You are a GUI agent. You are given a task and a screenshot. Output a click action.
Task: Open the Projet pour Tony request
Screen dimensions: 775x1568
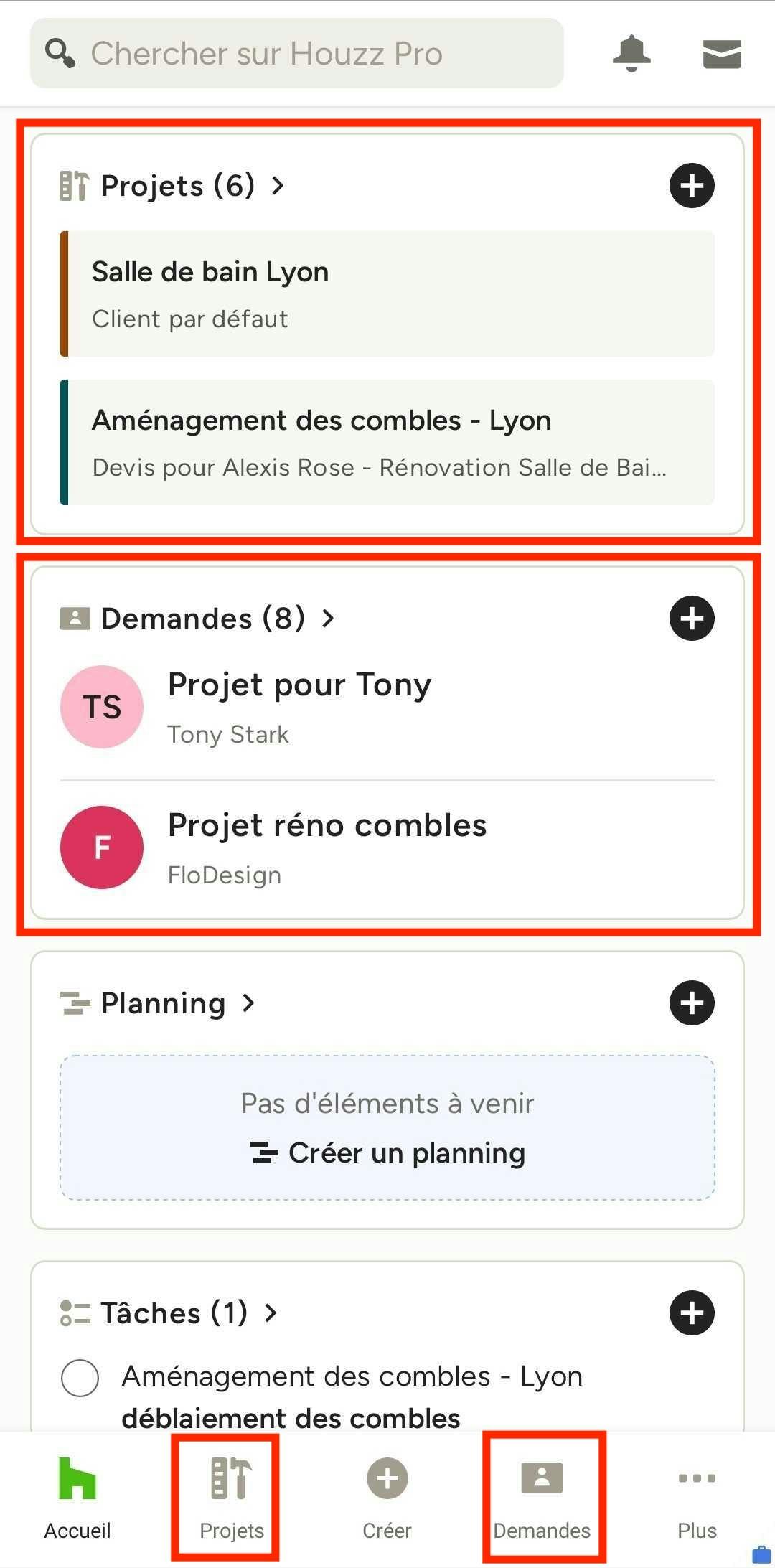(387, 708)
